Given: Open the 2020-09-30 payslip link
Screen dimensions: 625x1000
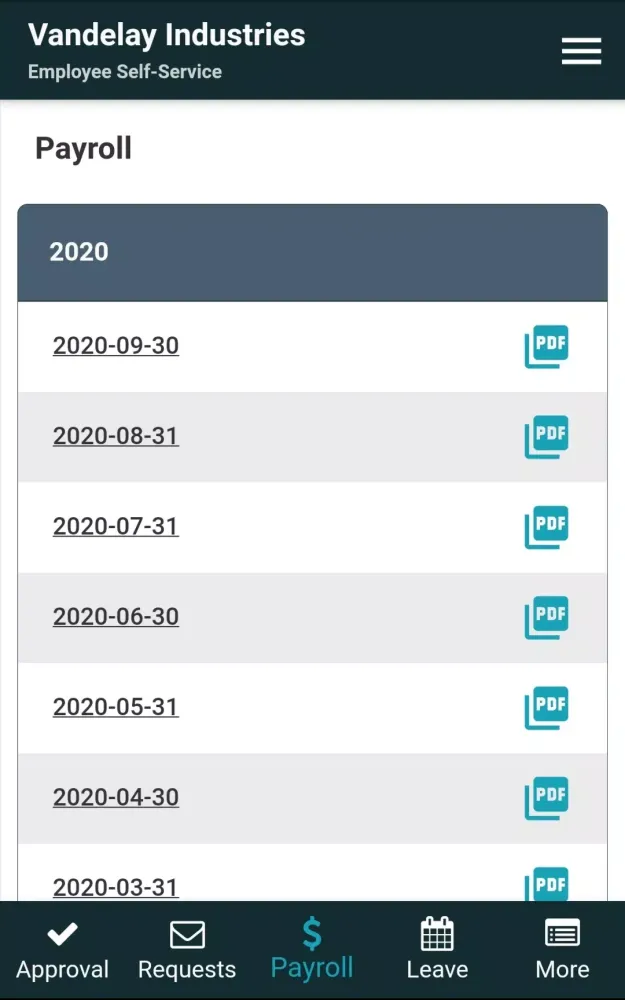Looking at the screenshot, I should tap(116, 346).
